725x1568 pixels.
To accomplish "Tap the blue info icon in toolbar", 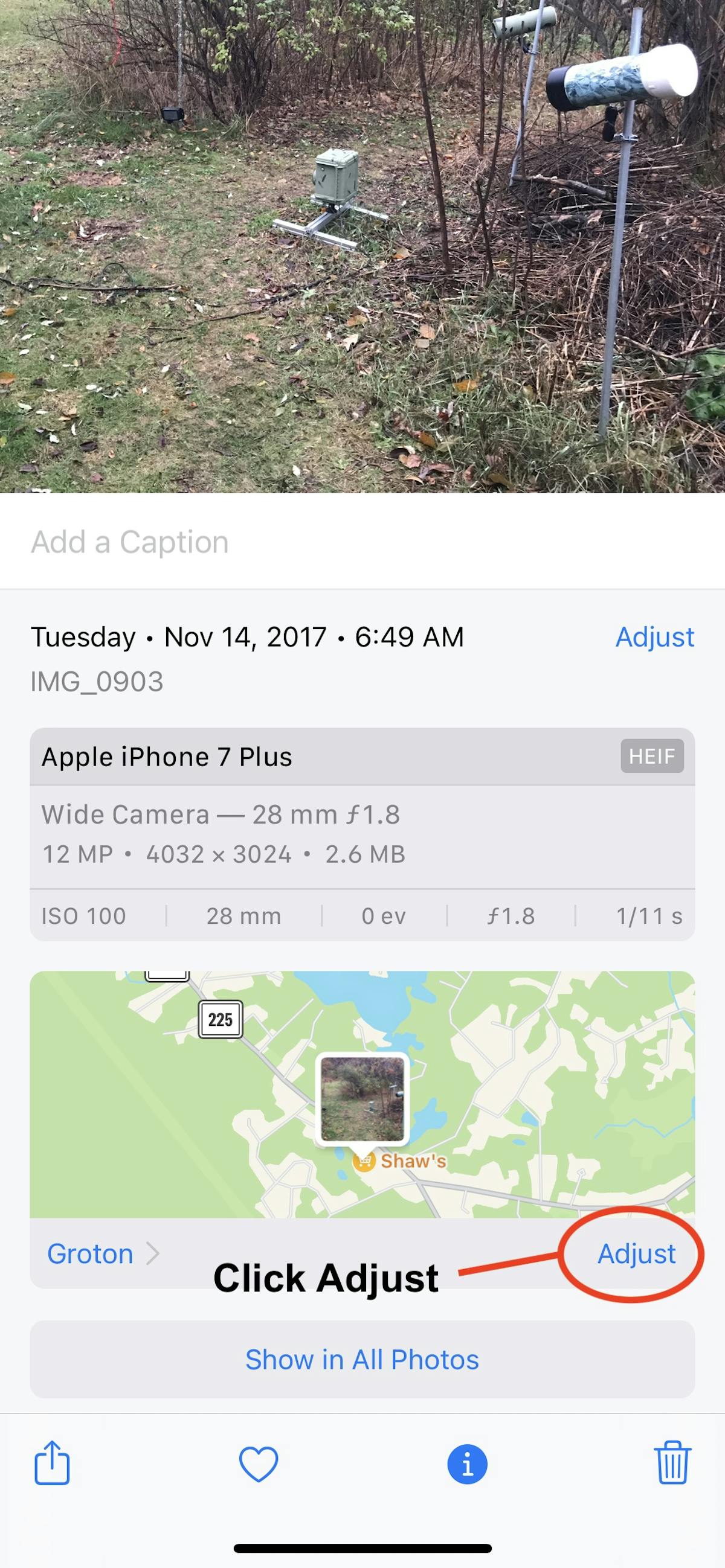I will coord(466,1465).
